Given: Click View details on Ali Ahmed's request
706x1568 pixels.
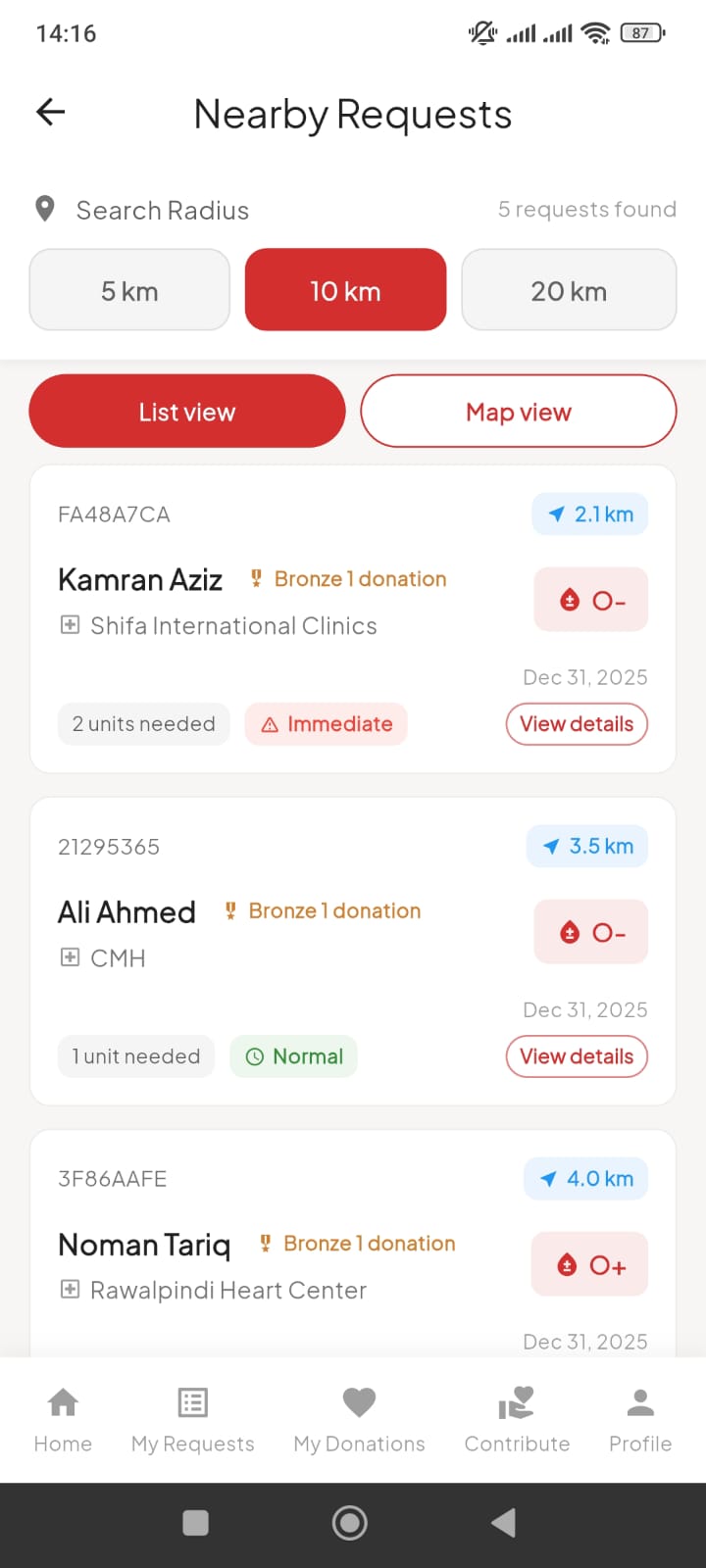Looking at the screenshot, I should click(577, 1056).
